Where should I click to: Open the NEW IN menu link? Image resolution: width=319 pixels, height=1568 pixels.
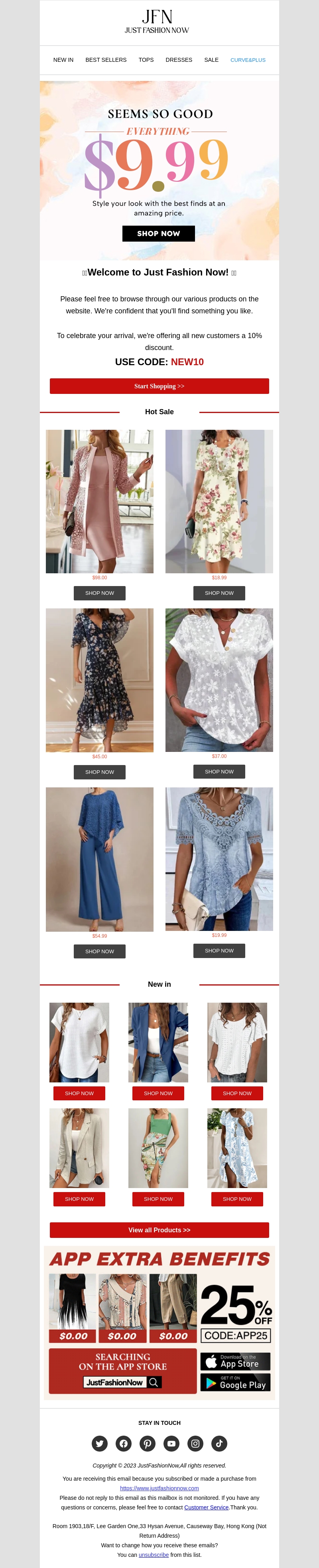(63, 60)
